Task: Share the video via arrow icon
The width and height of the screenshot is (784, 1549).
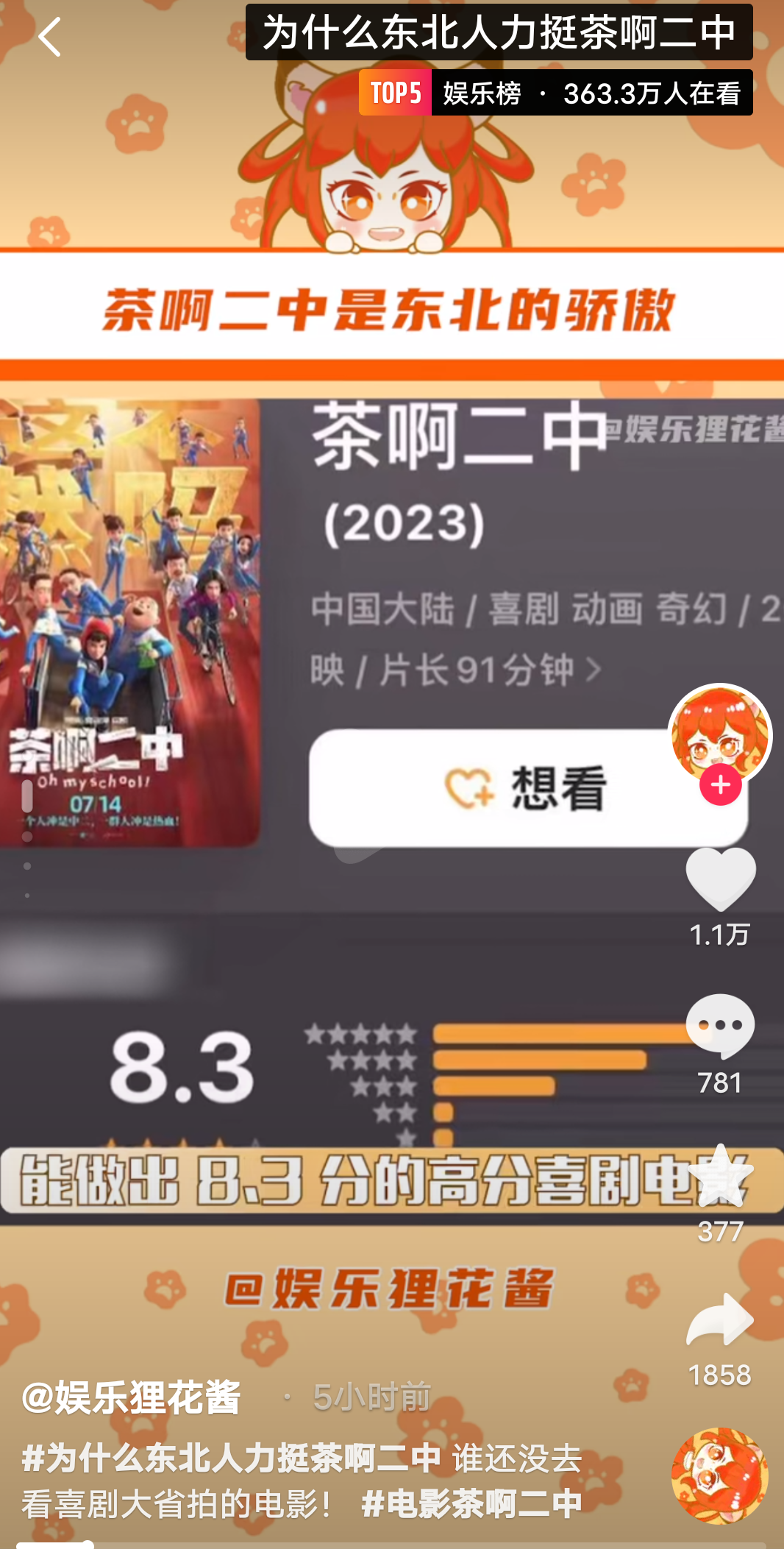Action: point(720,1321)
